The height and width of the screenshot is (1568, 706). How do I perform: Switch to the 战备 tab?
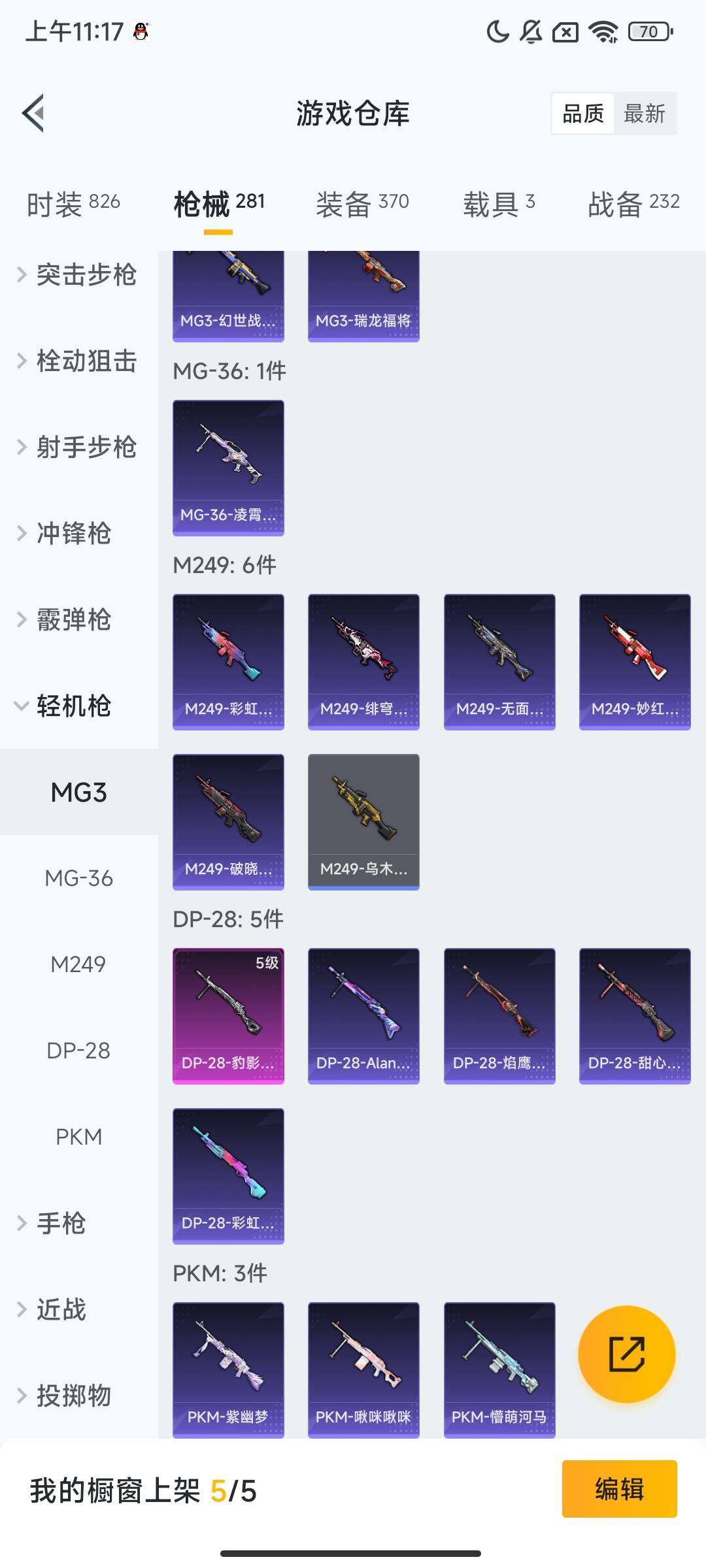pos(633,203)
